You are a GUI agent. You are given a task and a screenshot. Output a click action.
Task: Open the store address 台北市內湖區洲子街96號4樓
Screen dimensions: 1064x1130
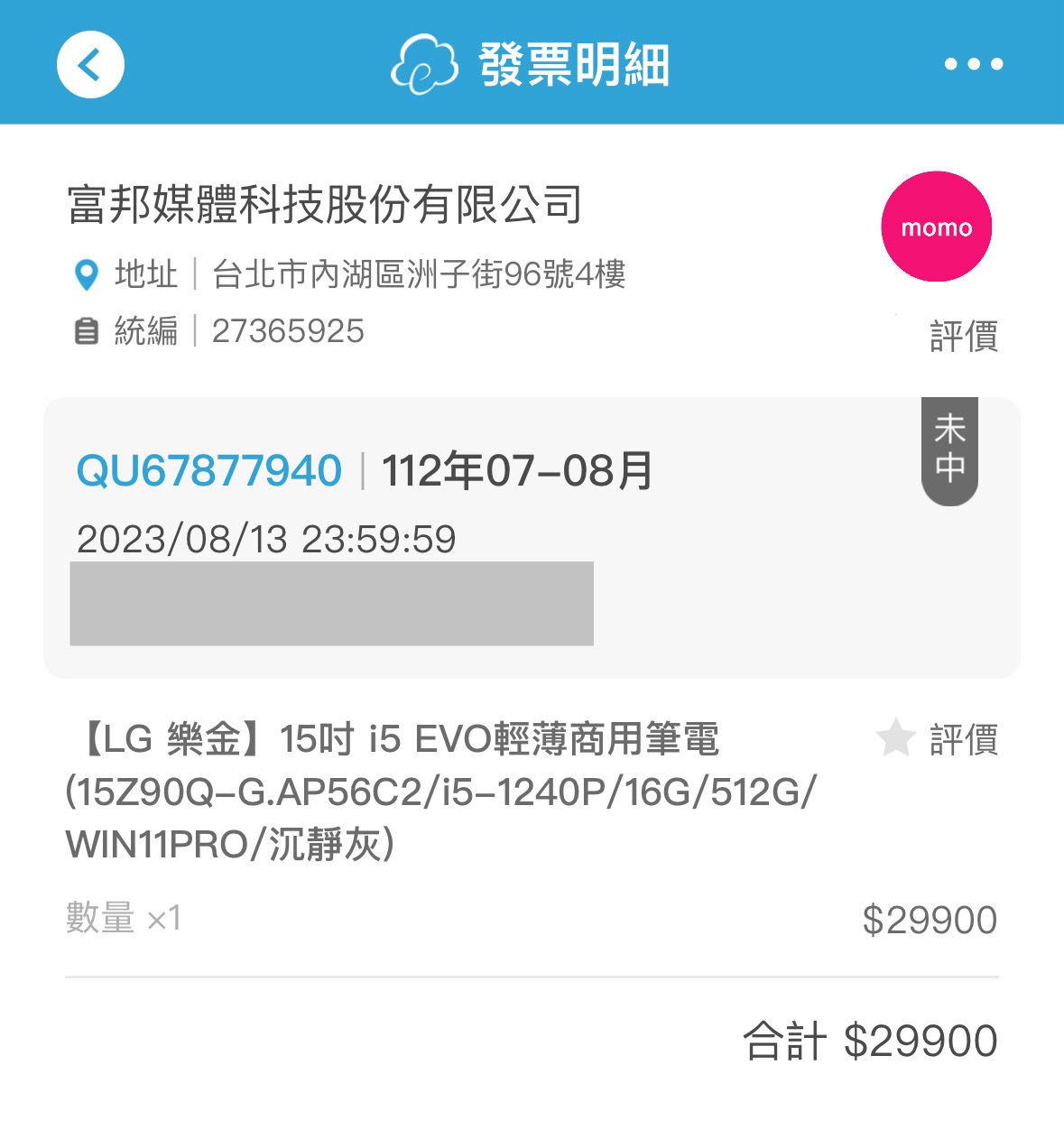[x=419, y=274]
